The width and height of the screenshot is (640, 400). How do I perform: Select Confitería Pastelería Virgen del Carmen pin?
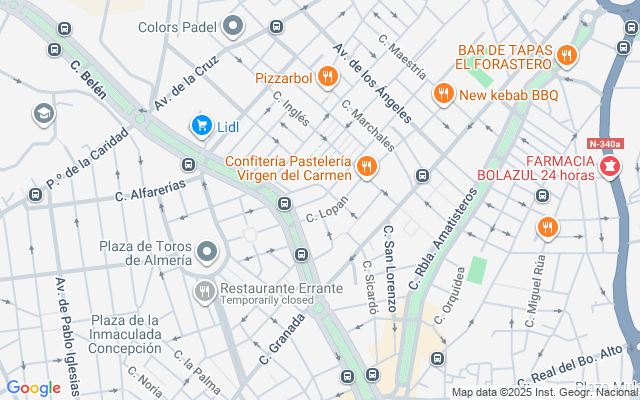[x=367, y=167]
